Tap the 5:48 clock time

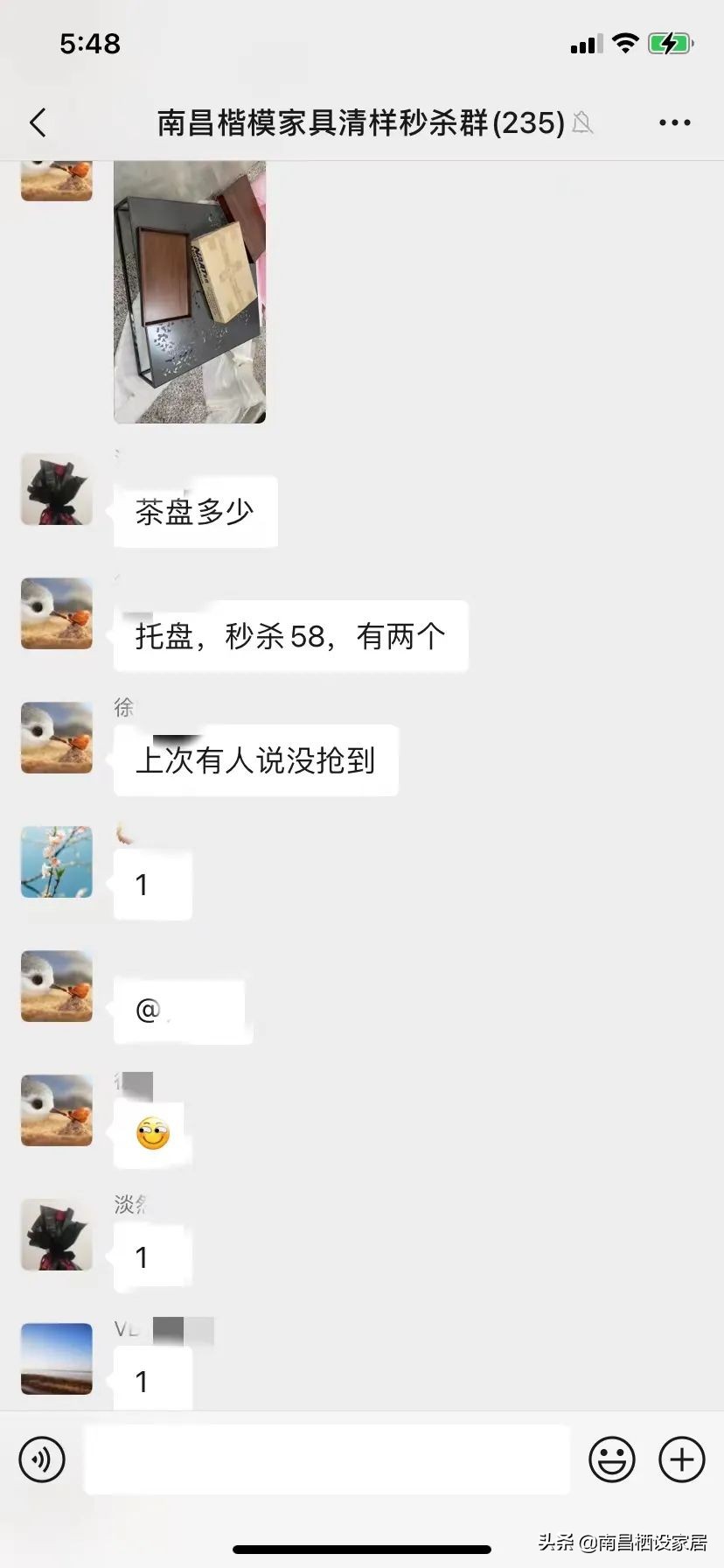pyautogui.click(x=90, y=43)
